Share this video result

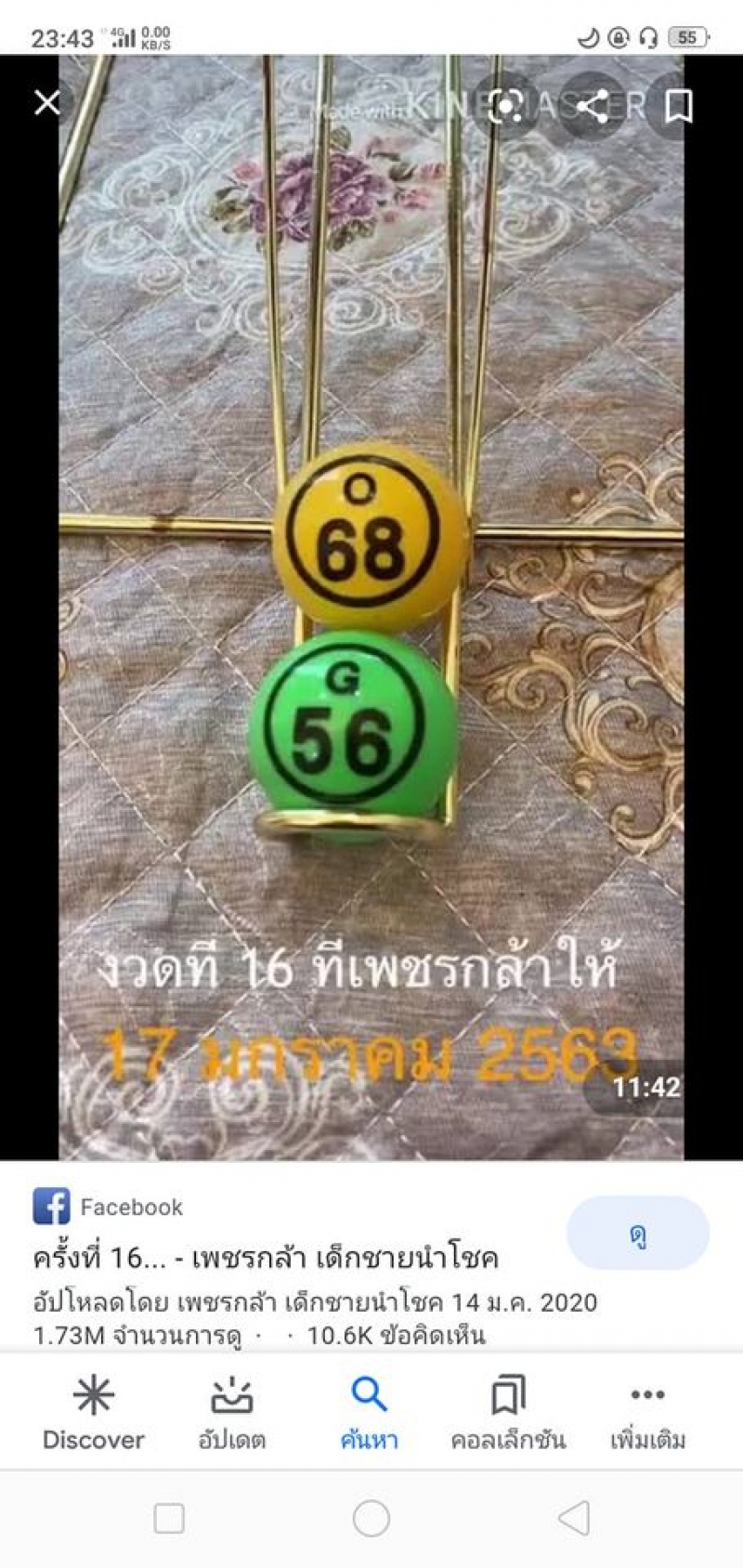[593, 106]
